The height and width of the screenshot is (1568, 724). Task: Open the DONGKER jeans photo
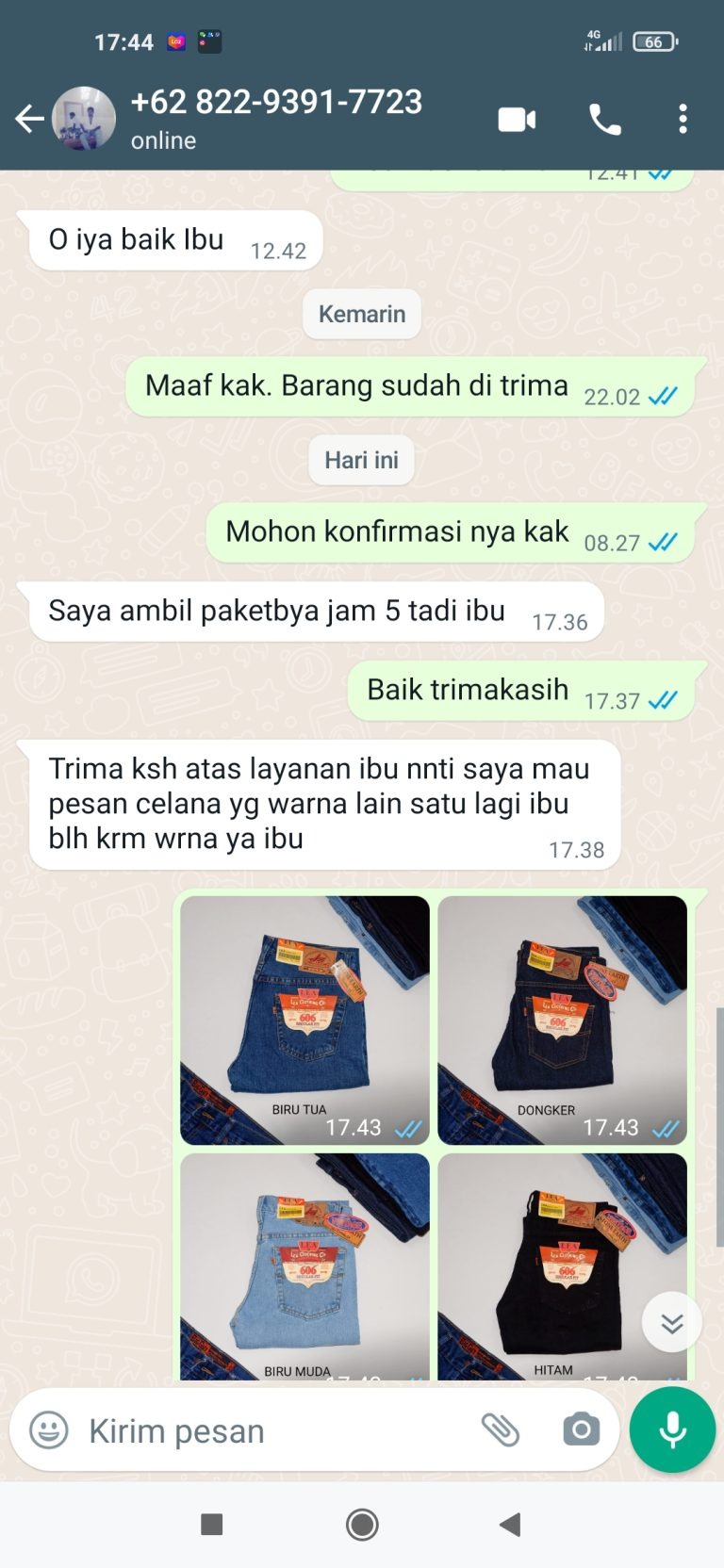coord(562,1020)
